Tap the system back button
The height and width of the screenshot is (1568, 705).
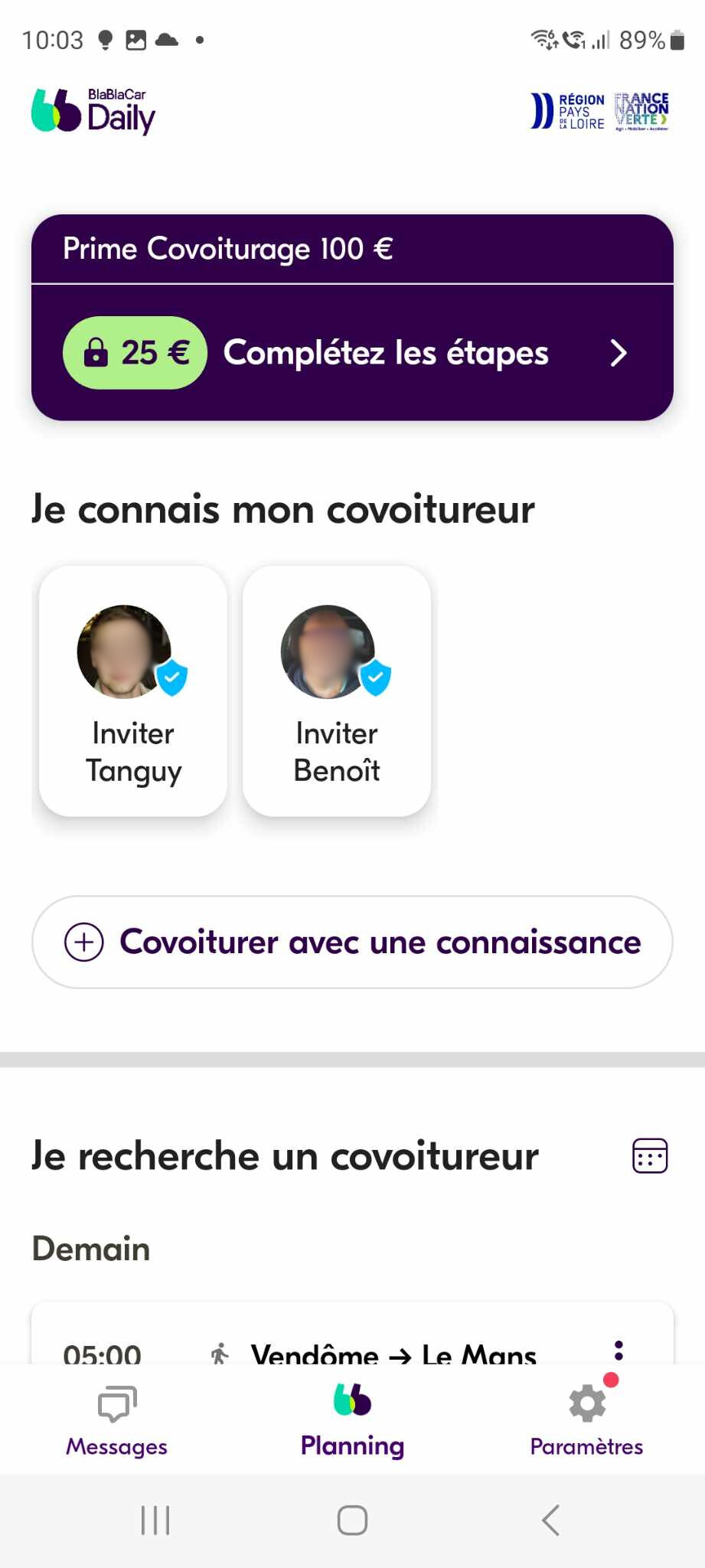[x=550, y=1521]
